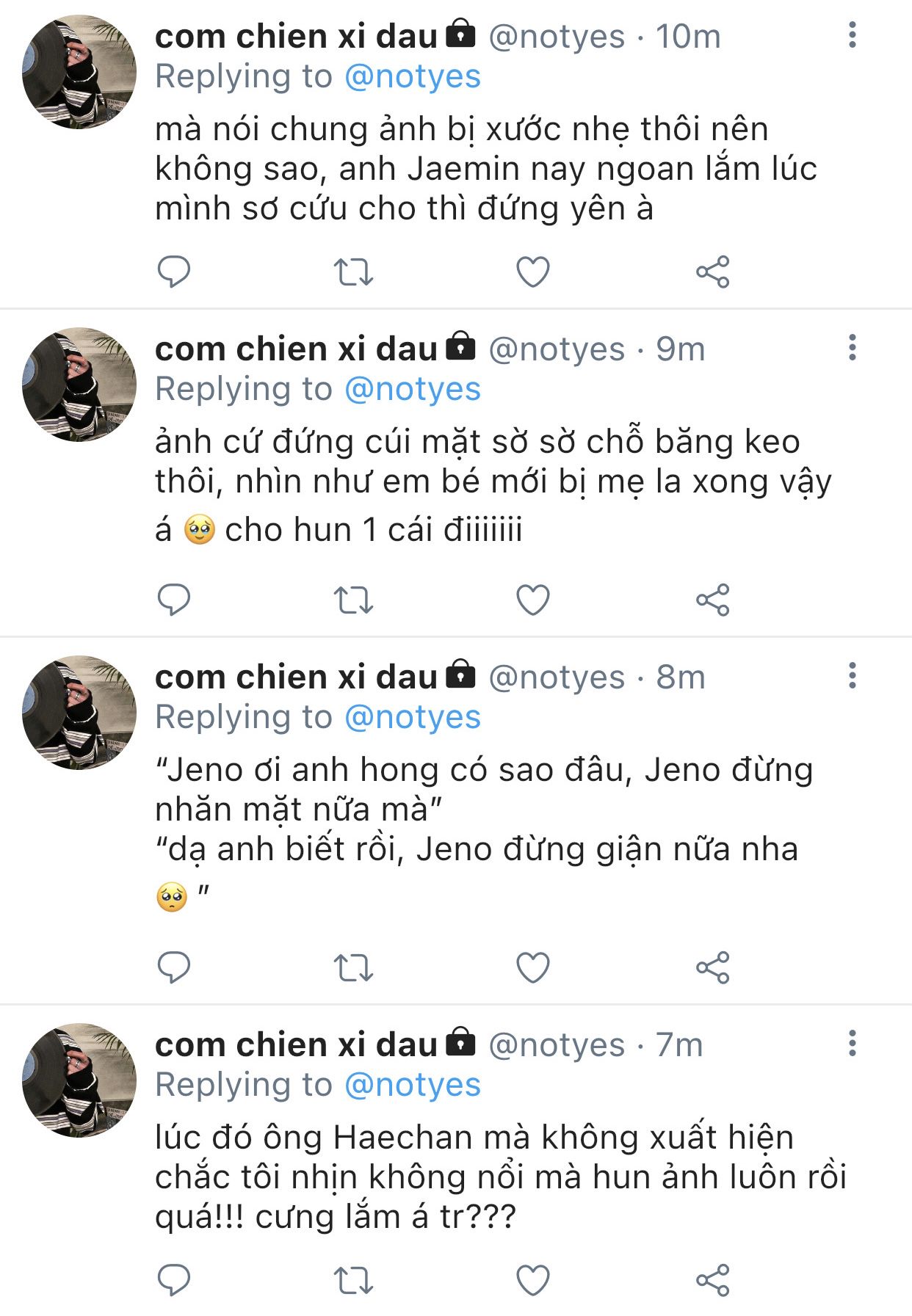
Task: Reply to the 7m tweet about Haechan
Action: coord(174,1280)
